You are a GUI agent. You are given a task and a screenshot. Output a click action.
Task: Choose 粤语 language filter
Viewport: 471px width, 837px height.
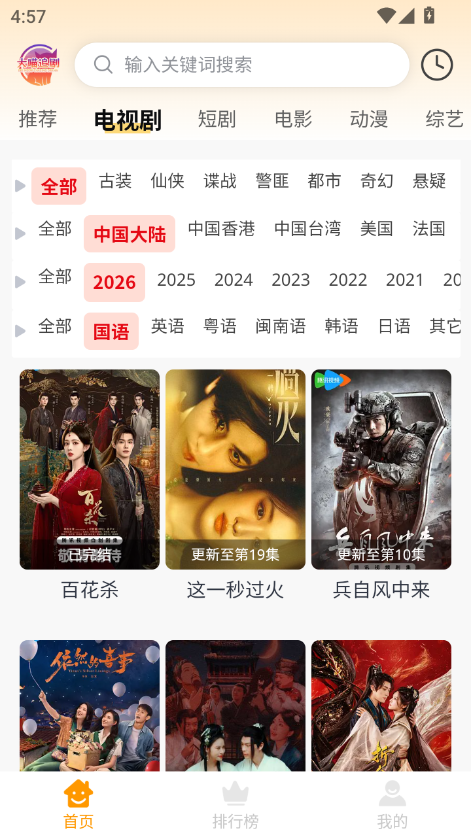pyautogui.click(x=220, y=326)
